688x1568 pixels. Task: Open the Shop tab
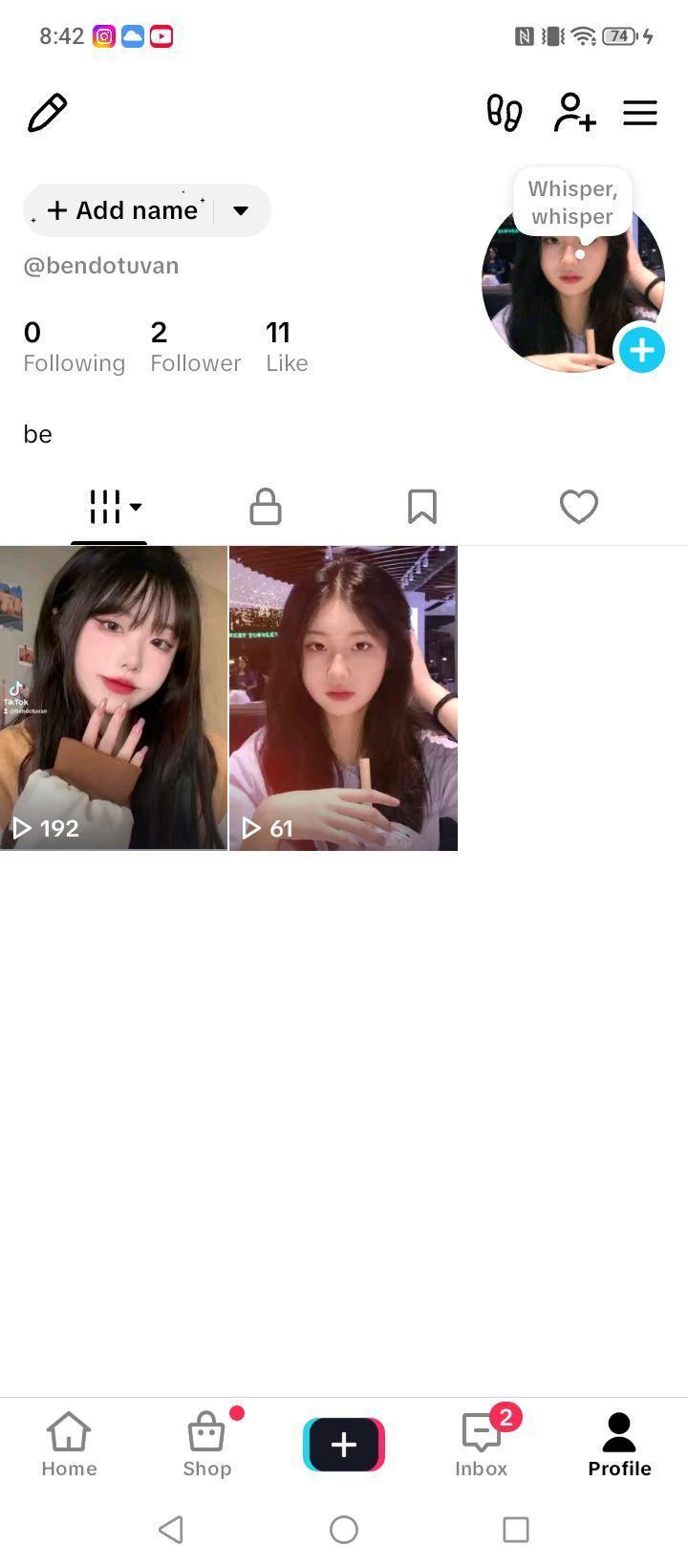(207, 1445)
